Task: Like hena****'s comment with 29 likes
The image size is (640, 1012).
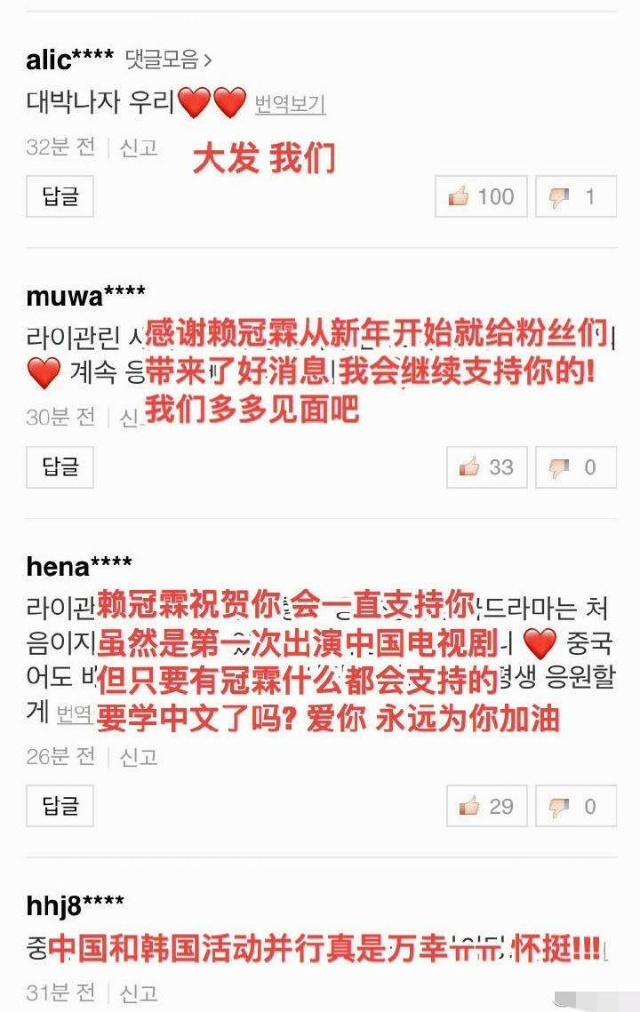Action: point(486,805)
